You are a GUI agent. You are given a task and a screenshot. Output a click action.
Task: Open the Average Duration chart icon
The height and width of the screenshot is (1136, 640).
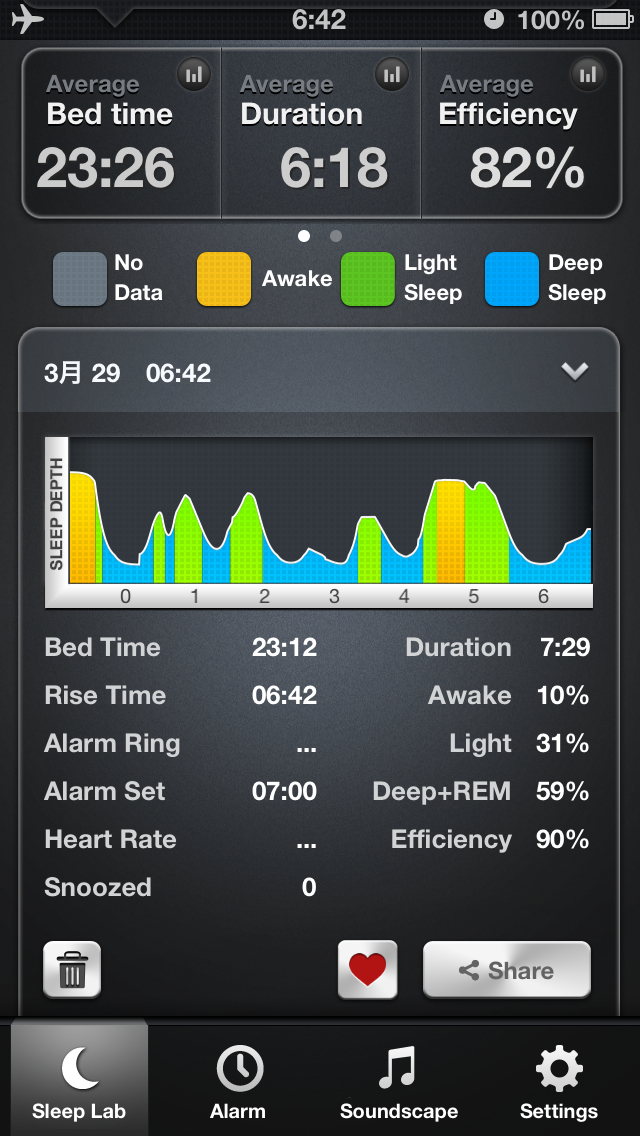point(392,74)
